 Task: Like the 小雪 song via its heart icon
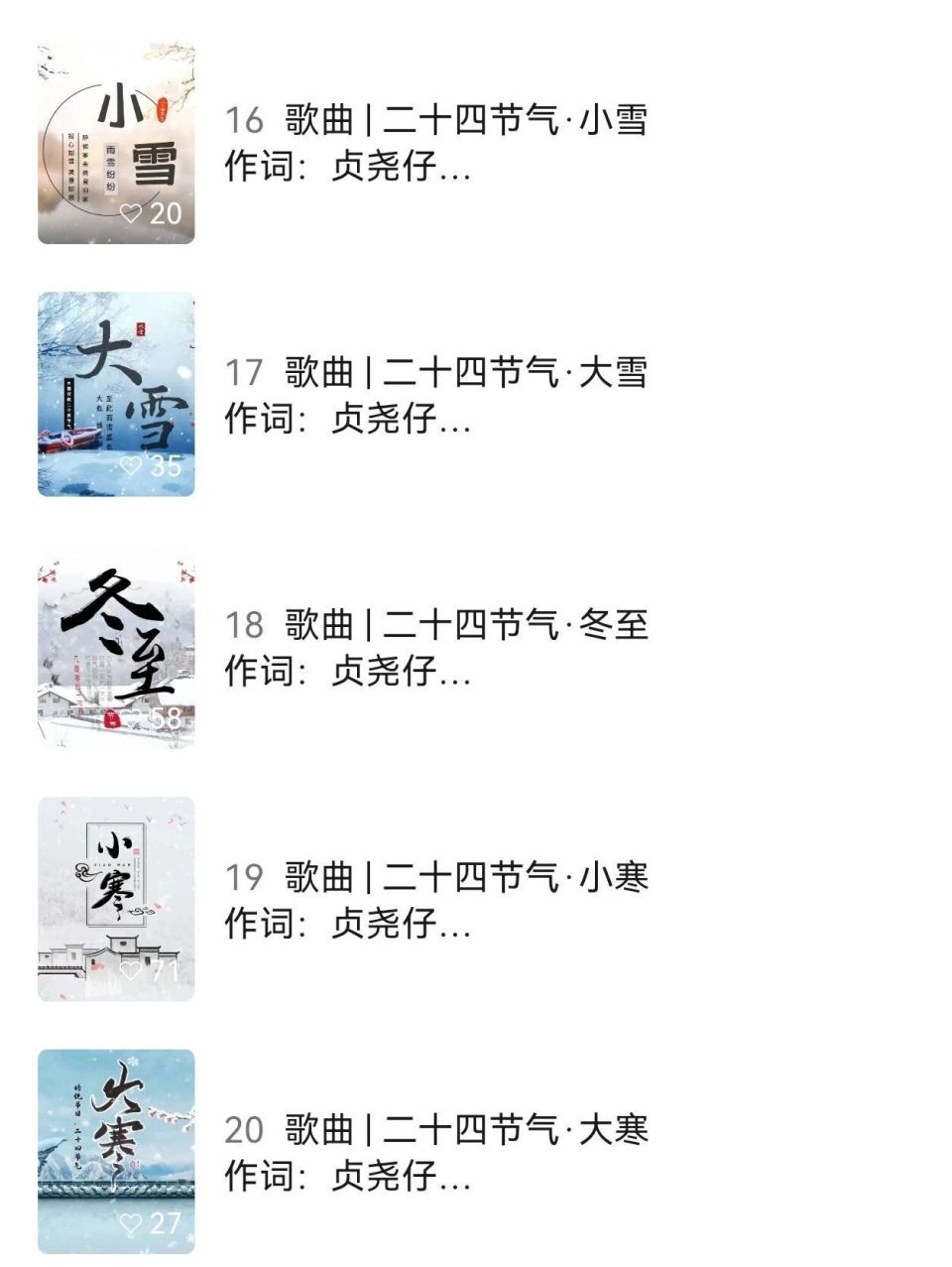129,213
